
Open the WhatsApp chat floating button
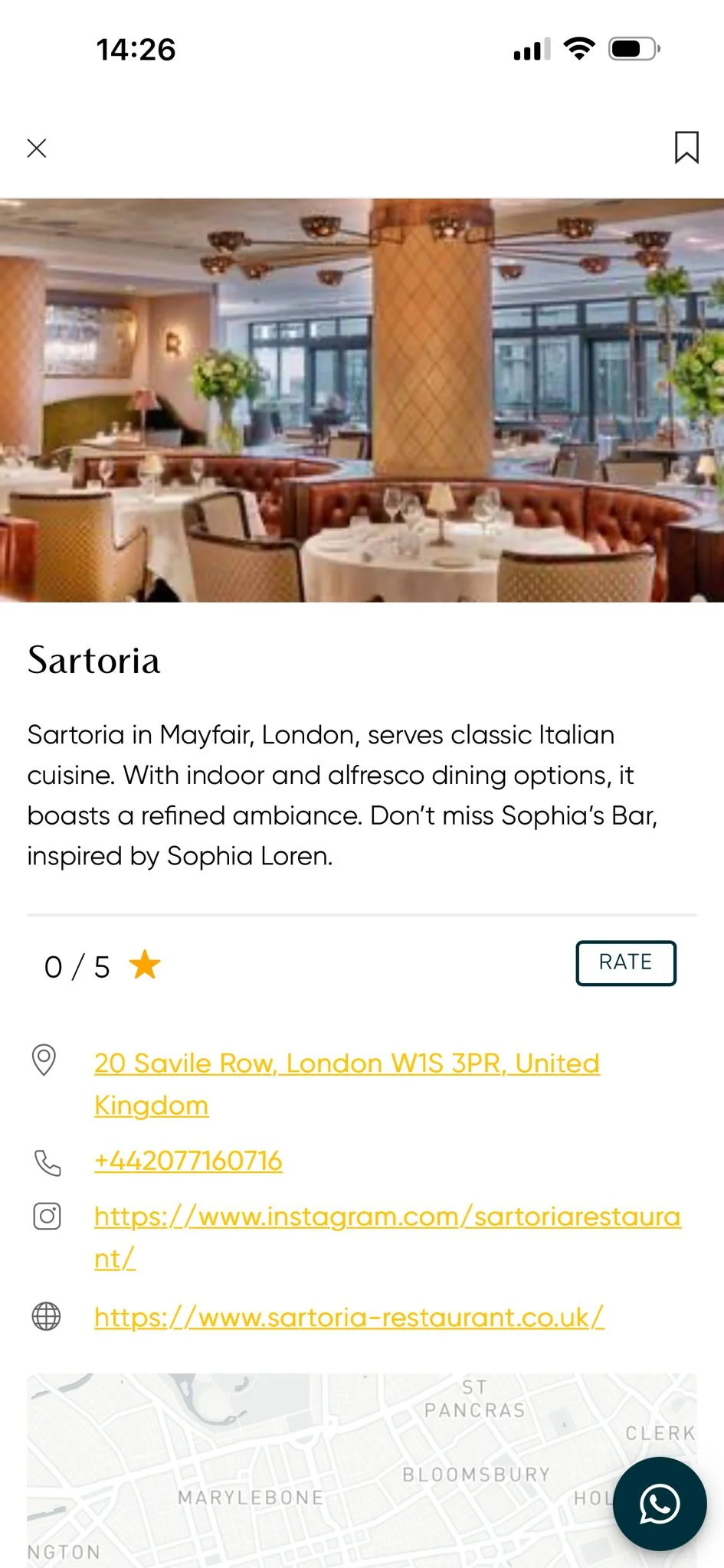(660, 1504)
